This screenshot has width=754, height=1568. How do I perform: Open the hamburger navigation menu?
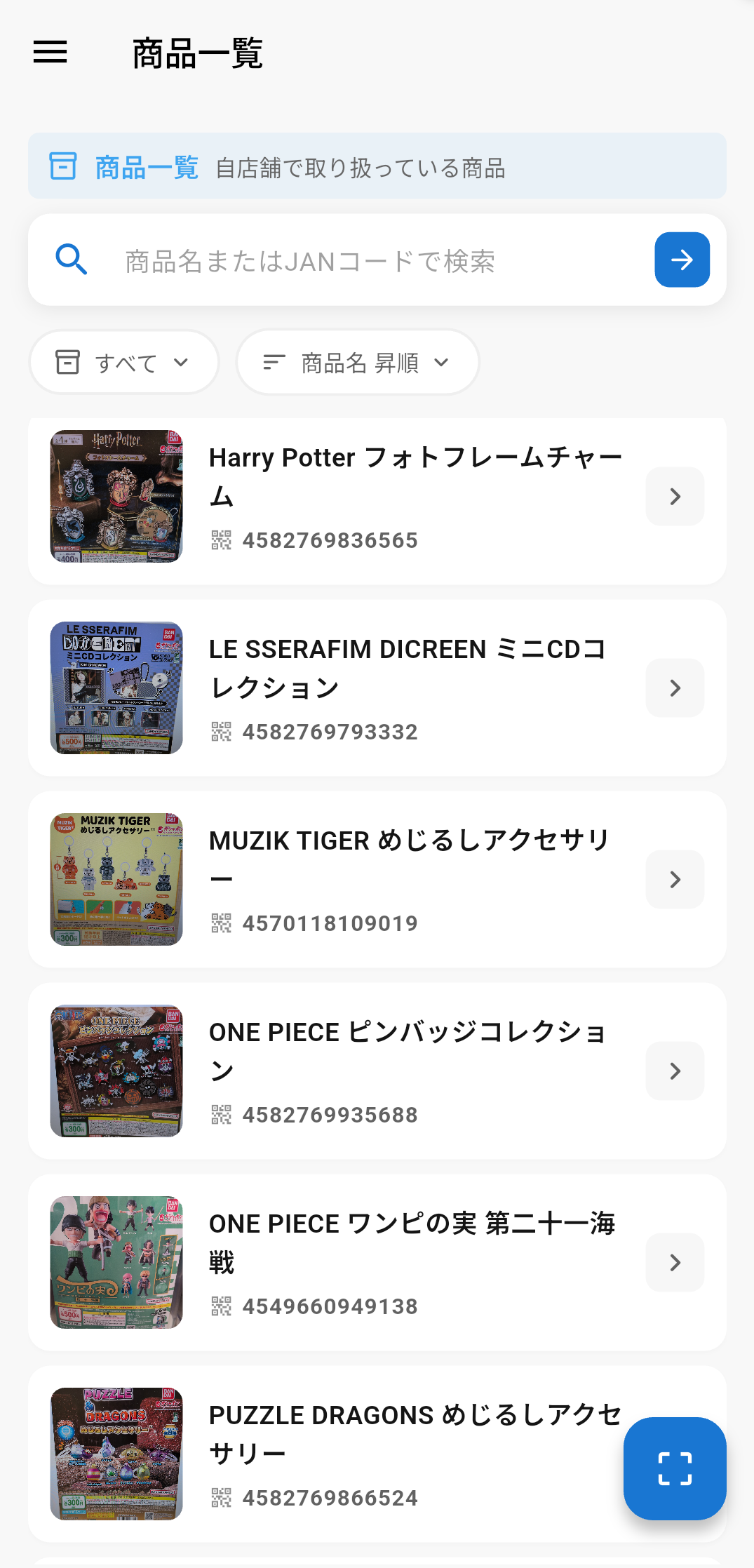tap(49, 53)
